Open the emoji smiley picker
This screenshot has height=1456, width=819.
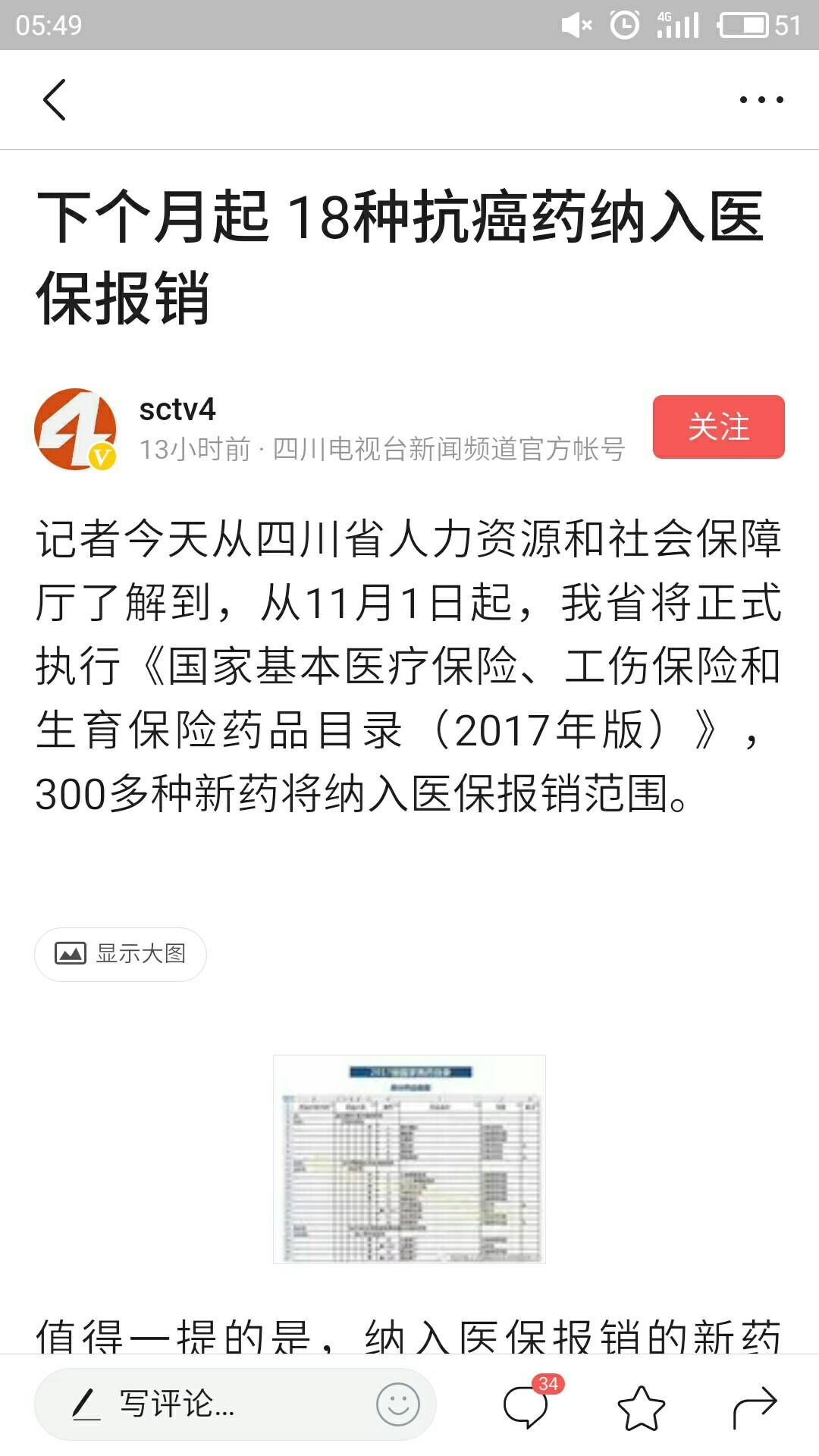[398, 1404]
